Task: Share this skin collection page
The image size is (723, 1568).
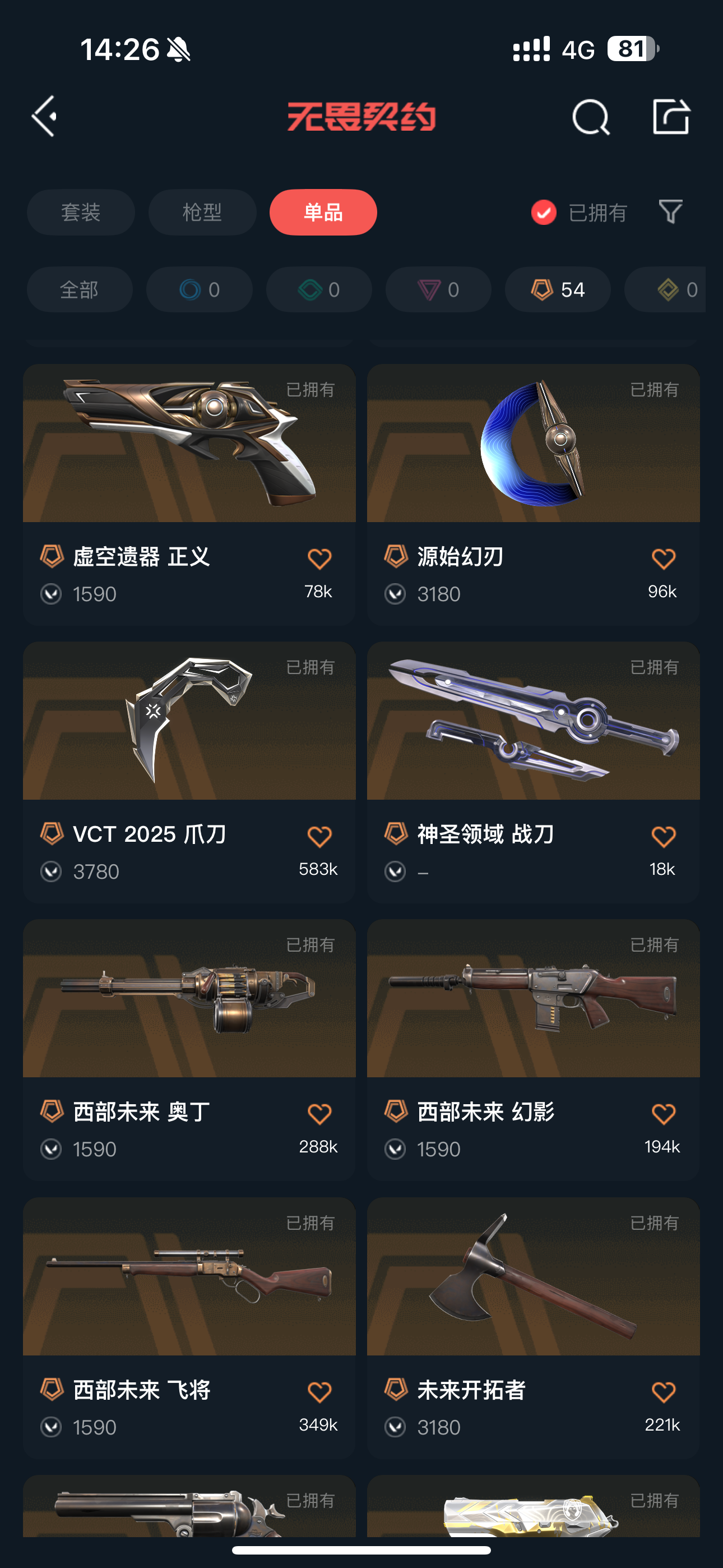Action: 671,116
